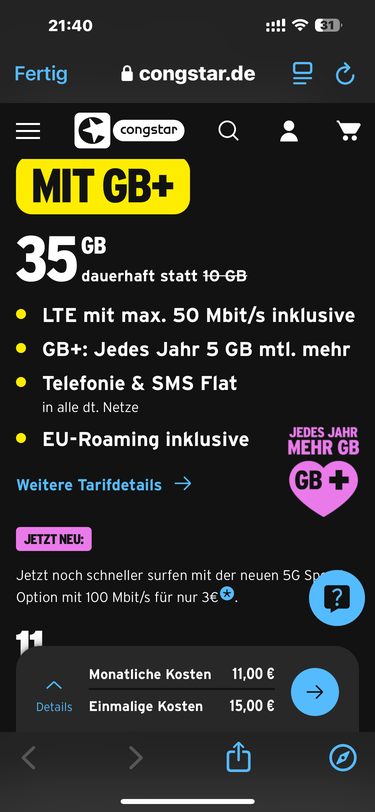
Task: Open the help chat bubble
Action: 337,598
